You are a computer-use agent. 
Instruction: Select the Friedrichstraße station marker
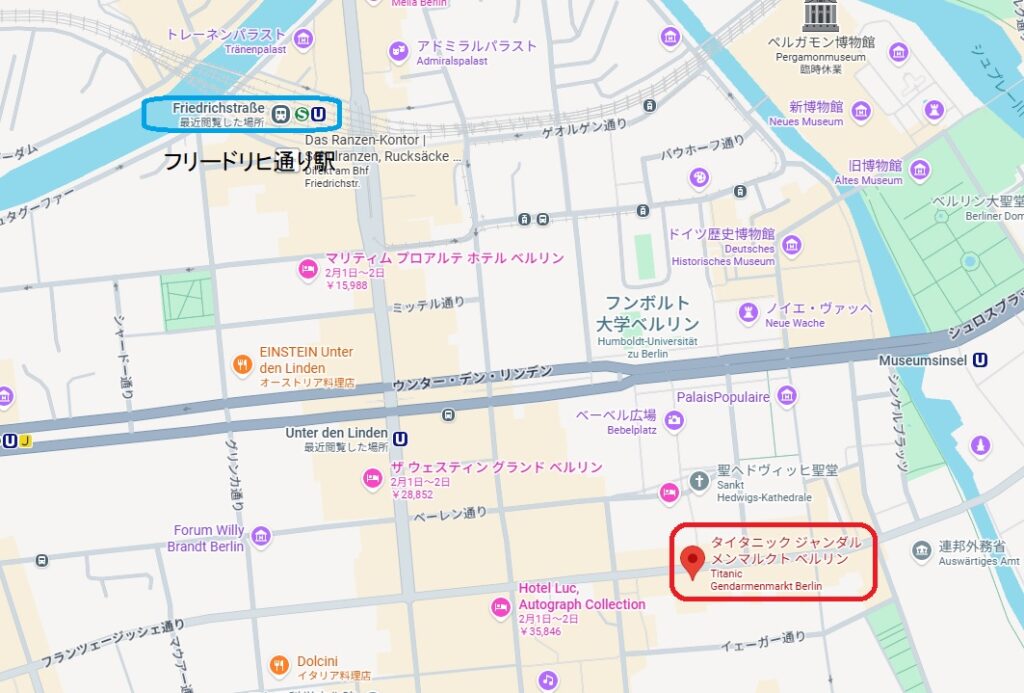tap(300, 114)
